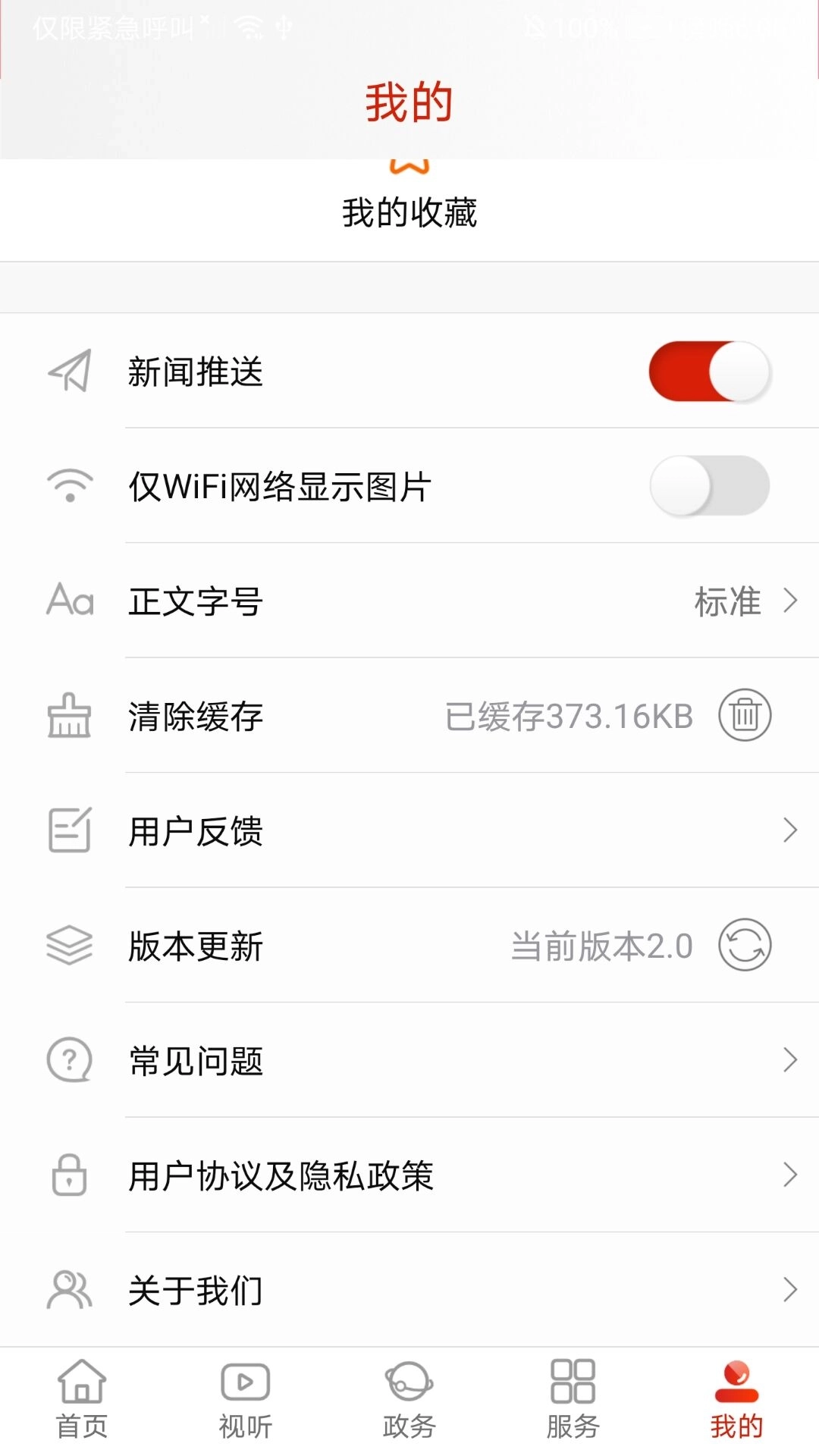Switch to the 政务 tab
This screenshot has width=819, height=1456.
coord(409,1399)
